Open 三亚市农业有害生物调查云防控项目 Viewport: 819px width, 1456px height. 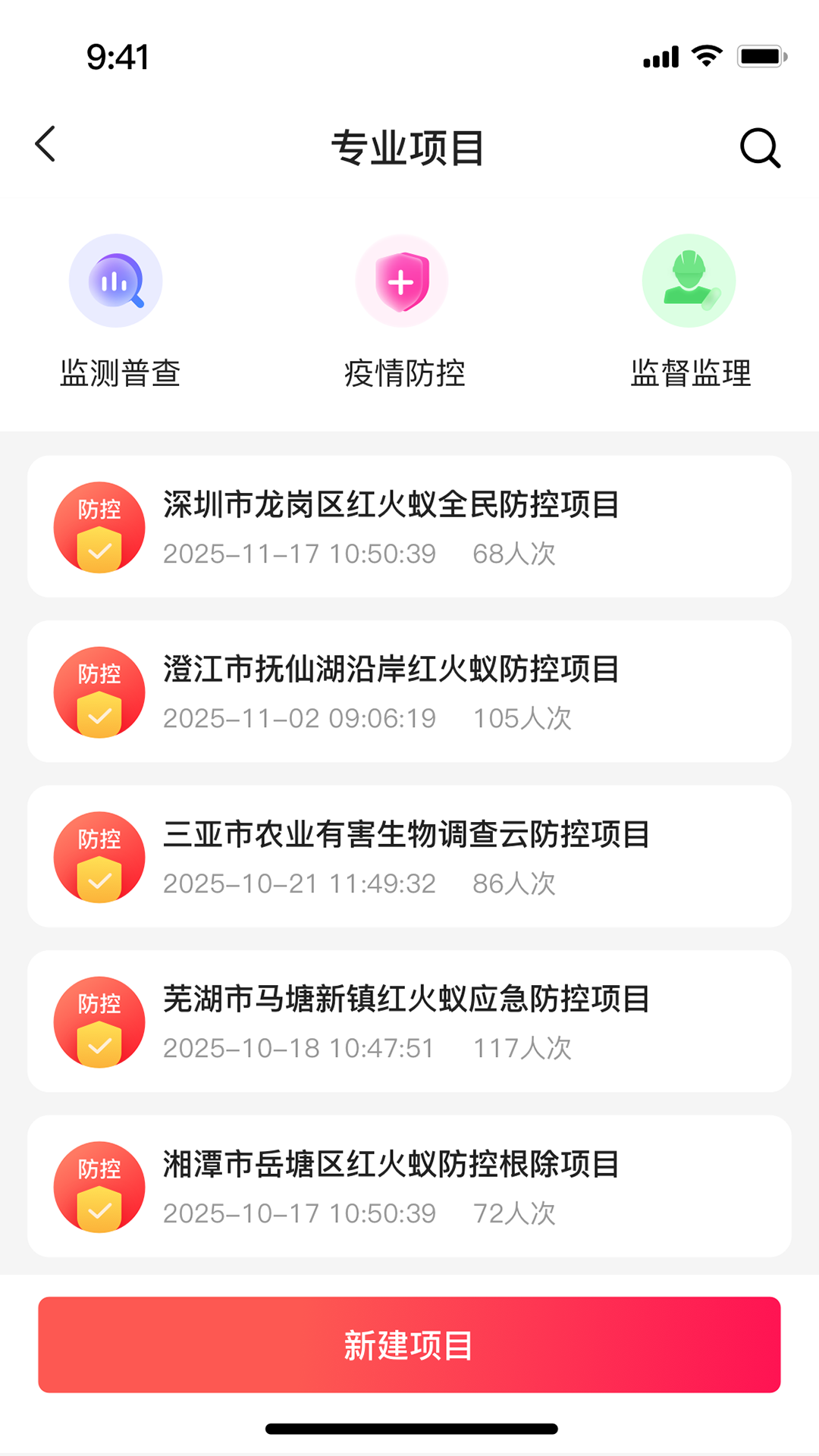click(408, 836)
